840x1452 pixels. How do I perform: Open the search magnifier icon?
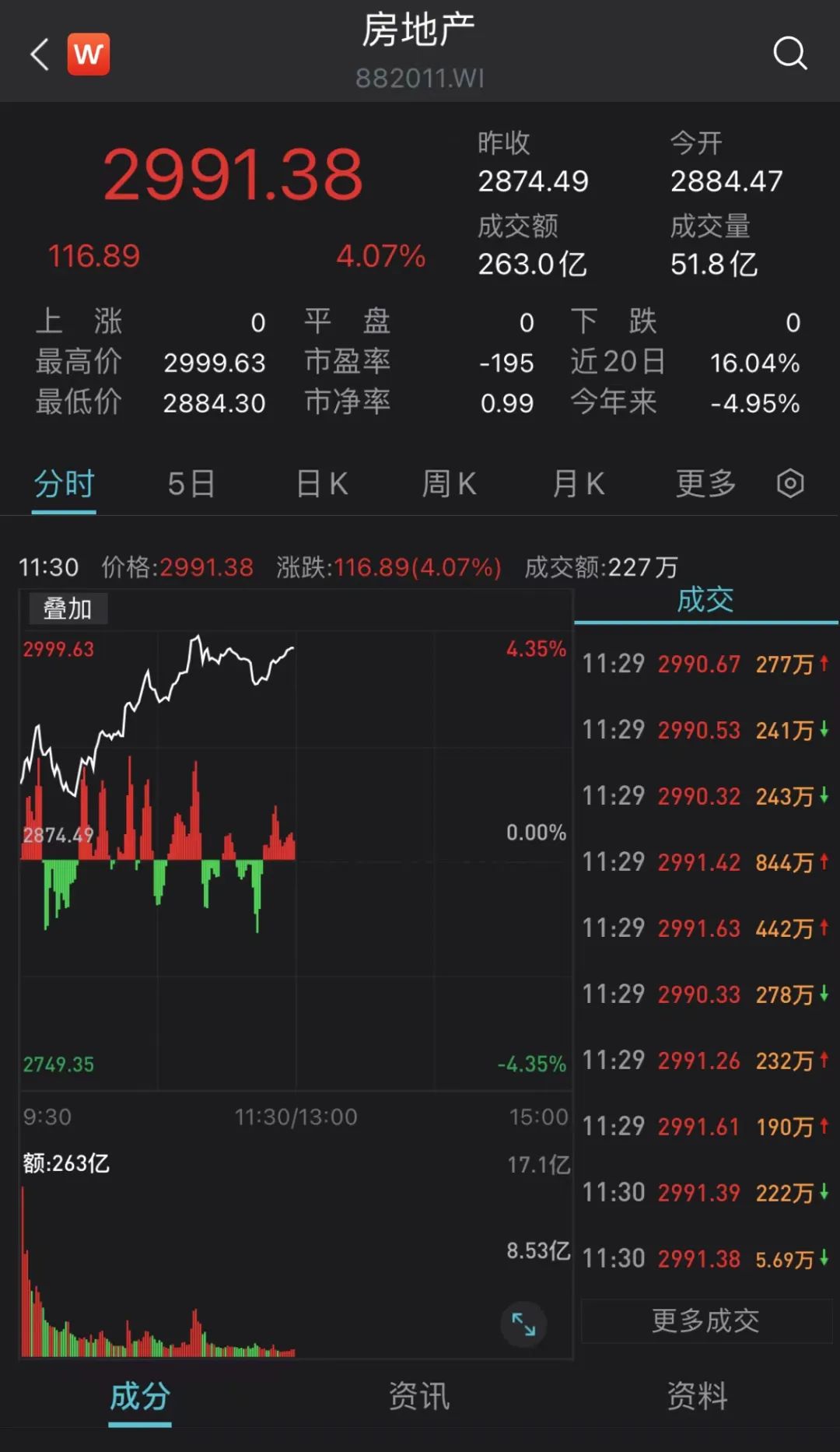[789, 54]
